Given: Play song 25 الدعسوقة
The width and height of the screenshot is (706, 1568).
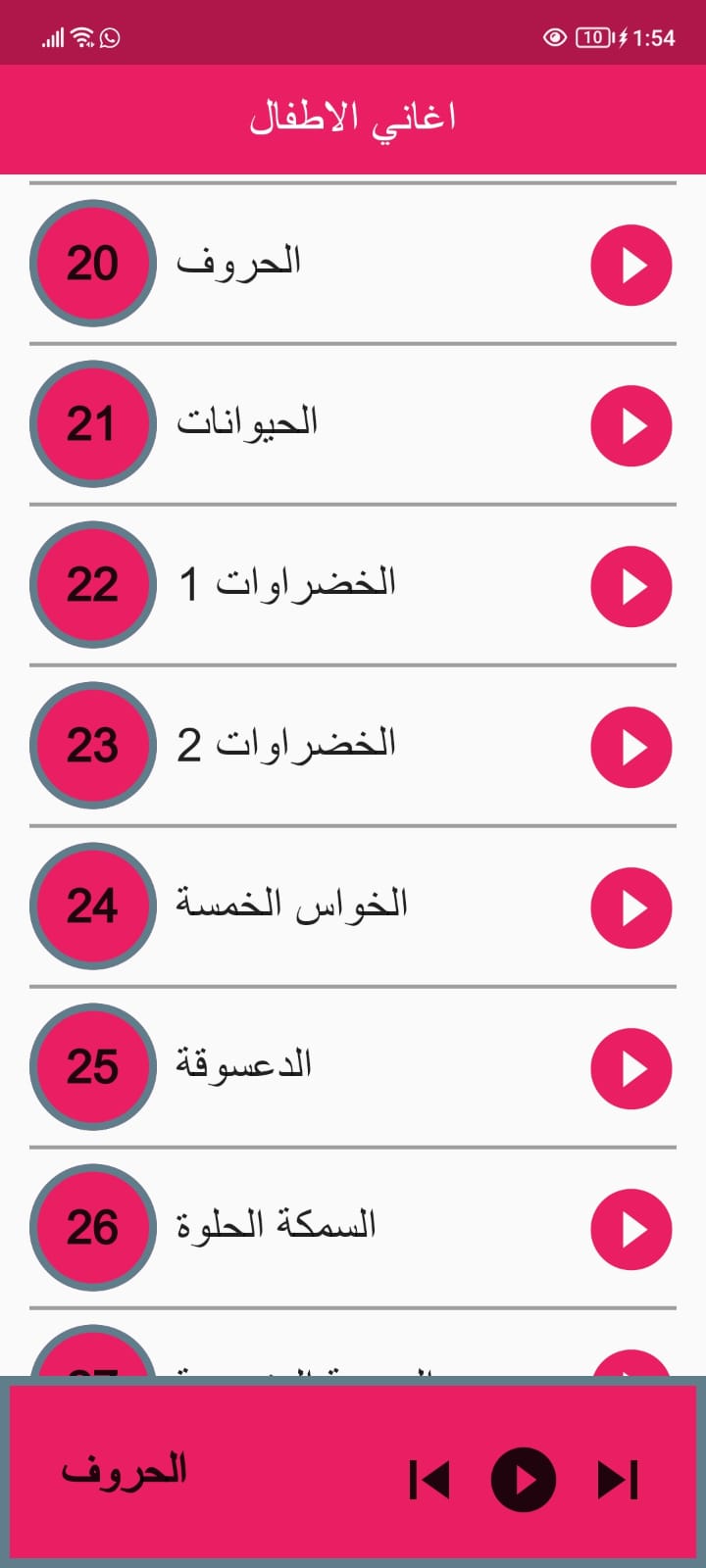Looking at the screenshot, I should tap(631, 1068).
